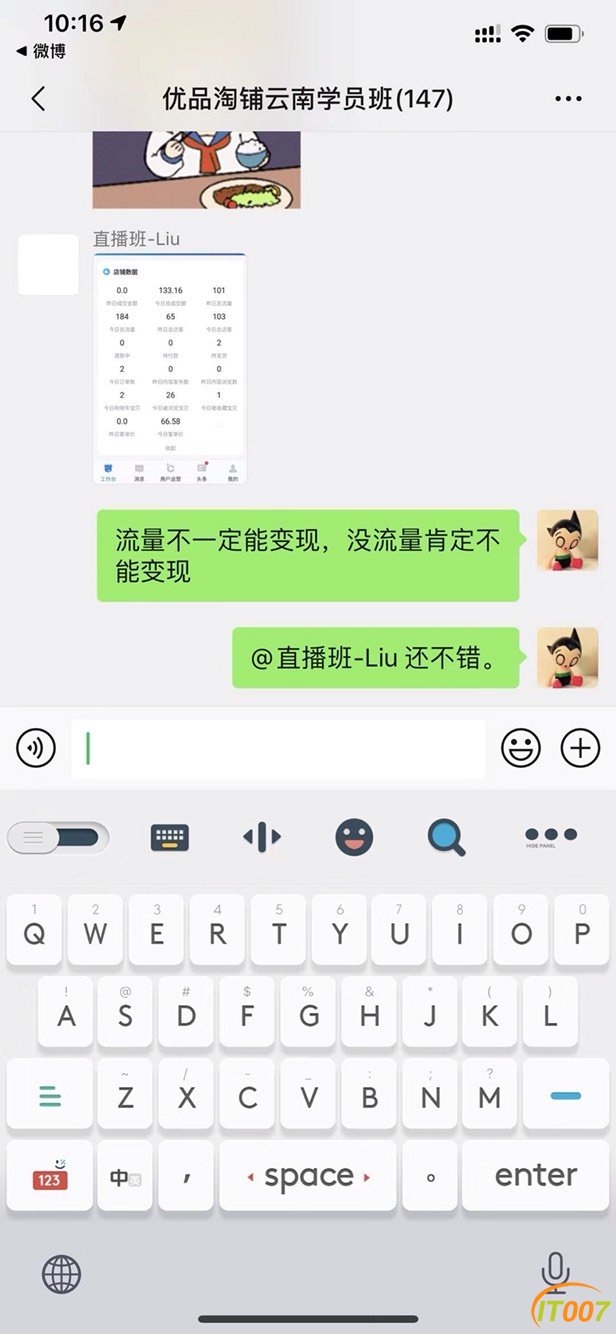Viewport: 616px width, 1334px height.
Task: Open the 店铺数据 screenshot from 直播班-Liu
Action: click(x=169, y=369)
